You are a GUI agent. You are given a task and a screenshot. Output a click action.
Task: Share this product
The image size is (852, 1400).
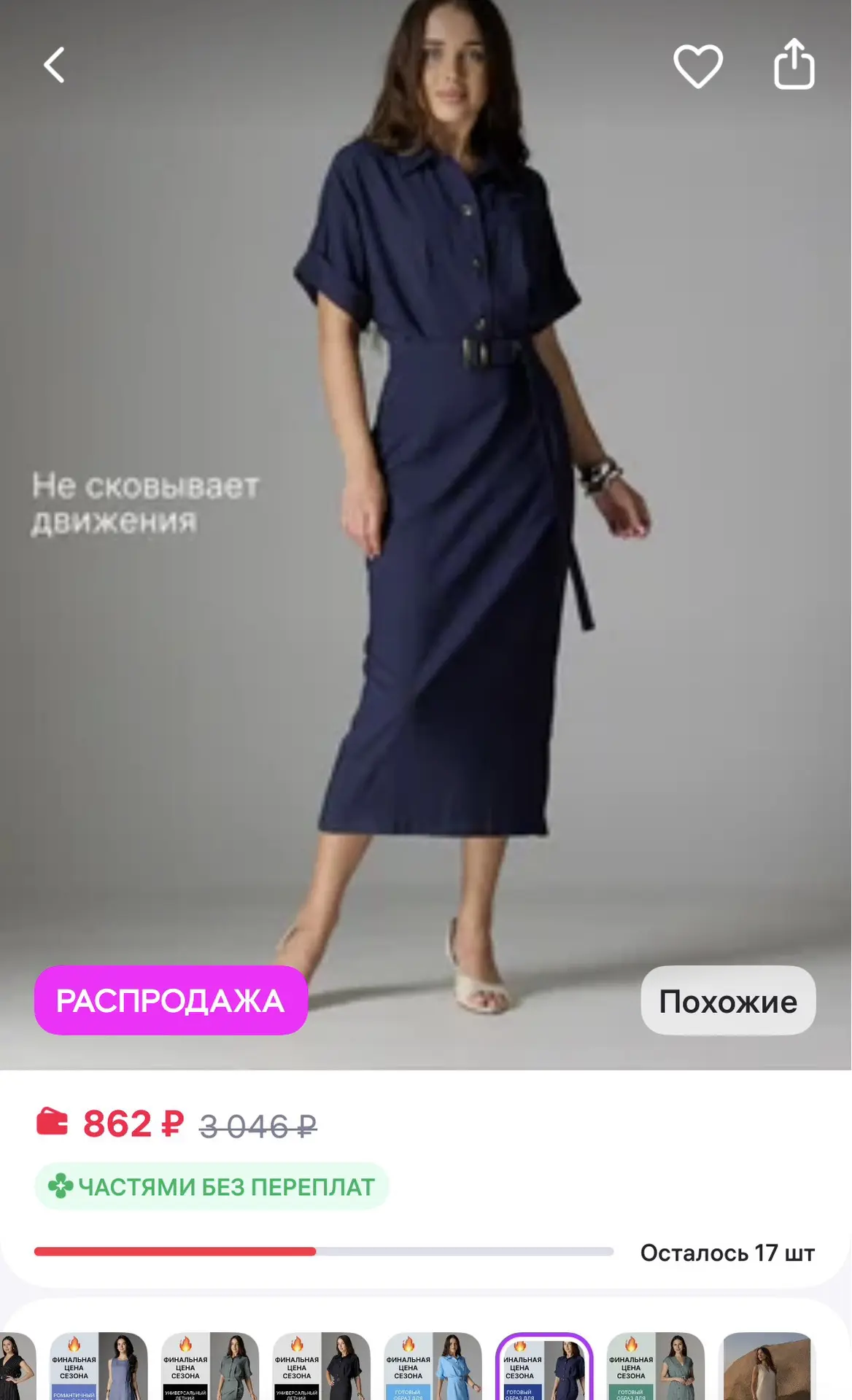coord(794,64)
